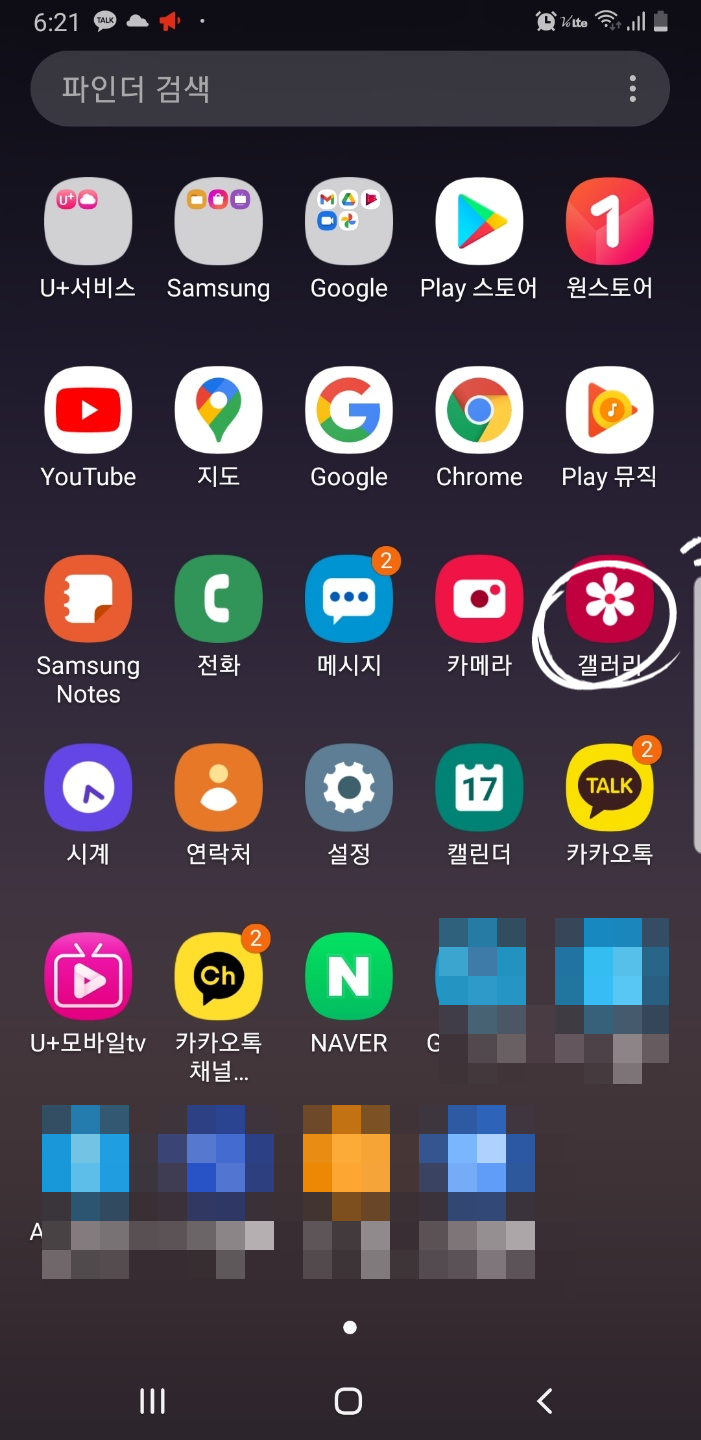
Task: Open 원스토어 app
Action: (x=609, y=222)
